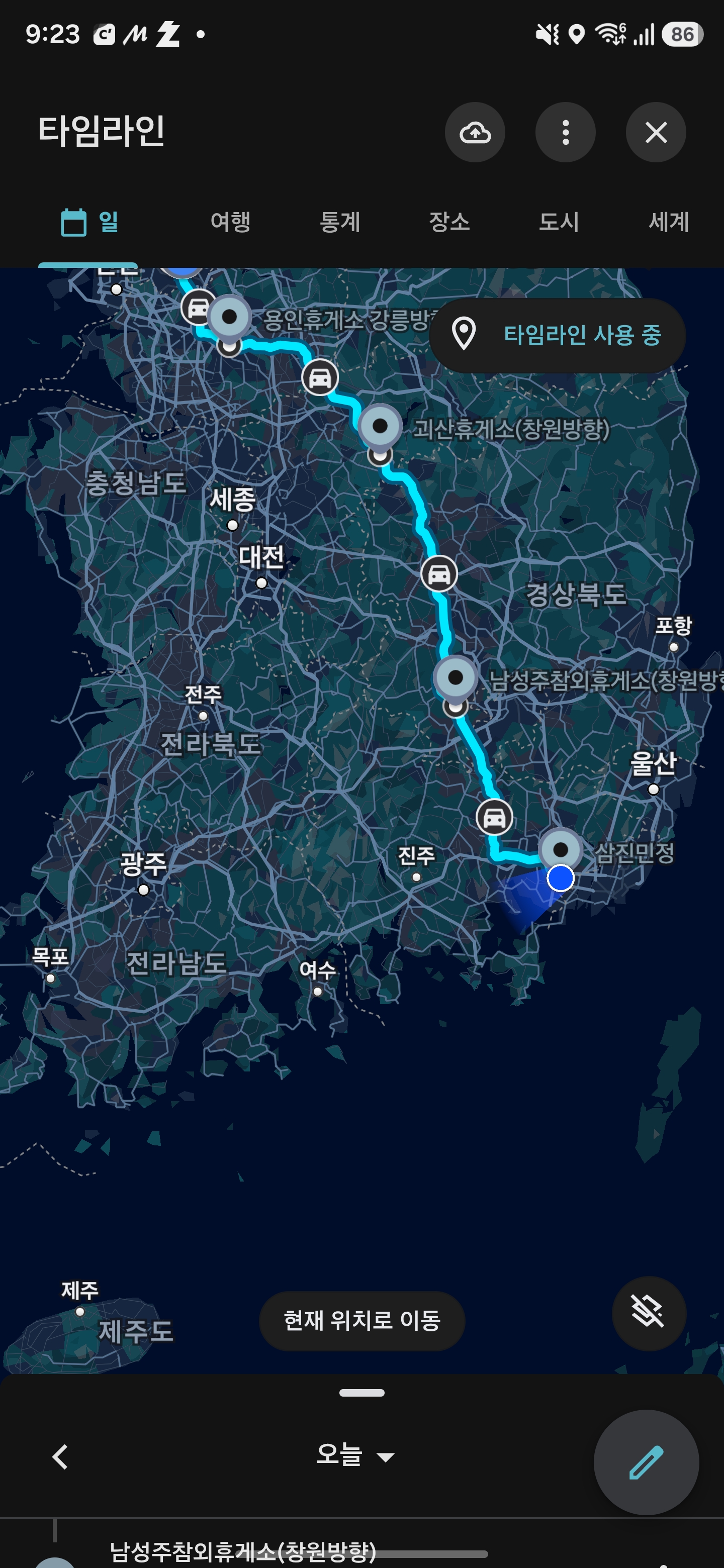Open the 장소 tab
The image size is (724, 1568).
tap(449, 222)
